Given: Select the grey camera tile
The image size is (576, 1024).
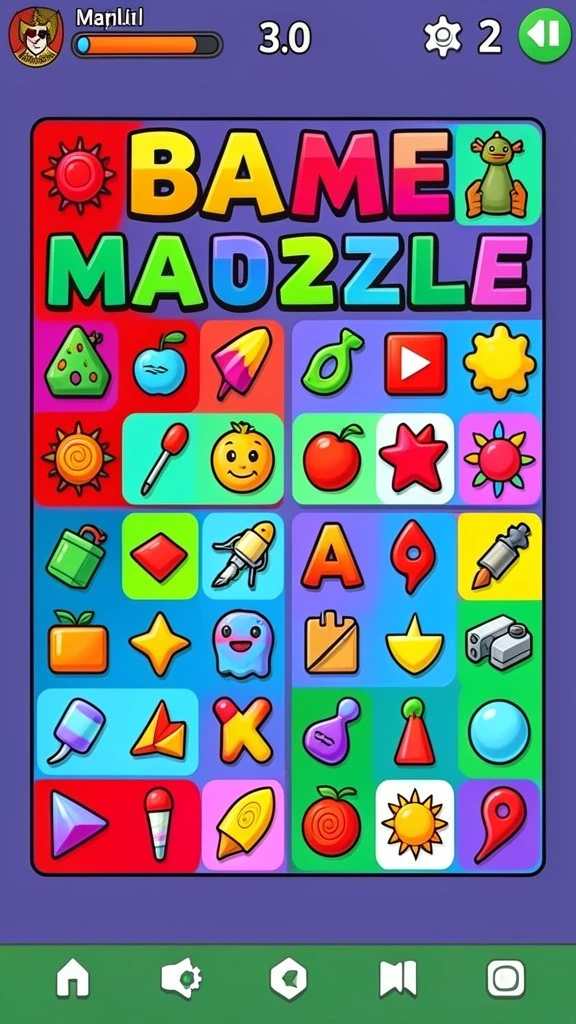Looking at the screenshot, I should tap(498, 642).
